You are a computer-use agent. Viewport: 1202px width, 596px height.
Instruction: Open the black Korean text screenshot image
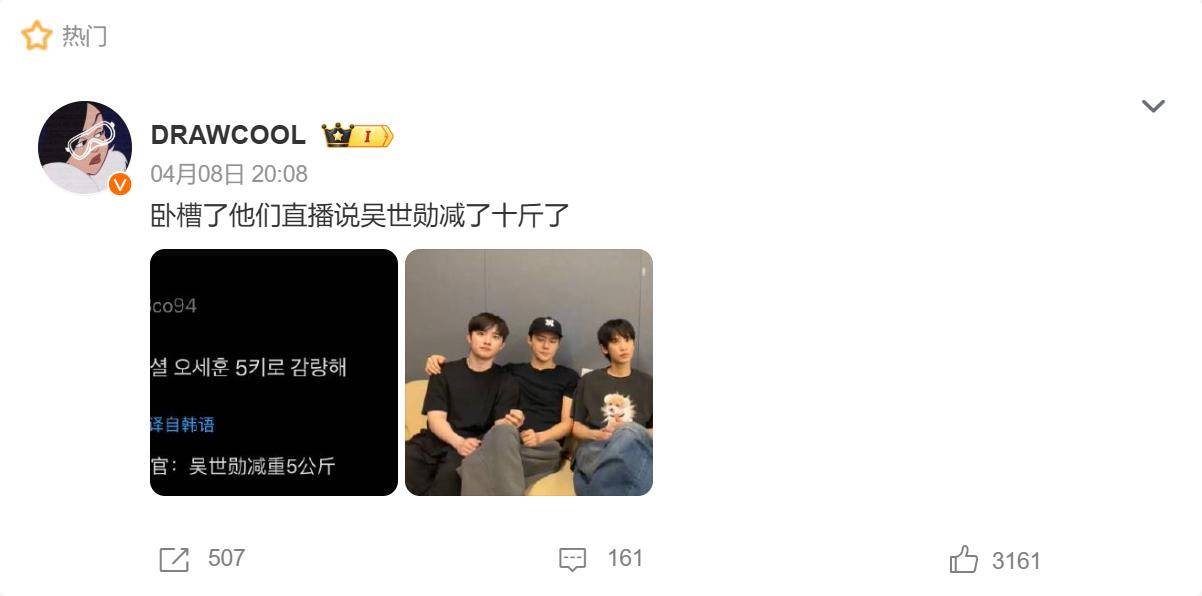(x=274, y=372)
